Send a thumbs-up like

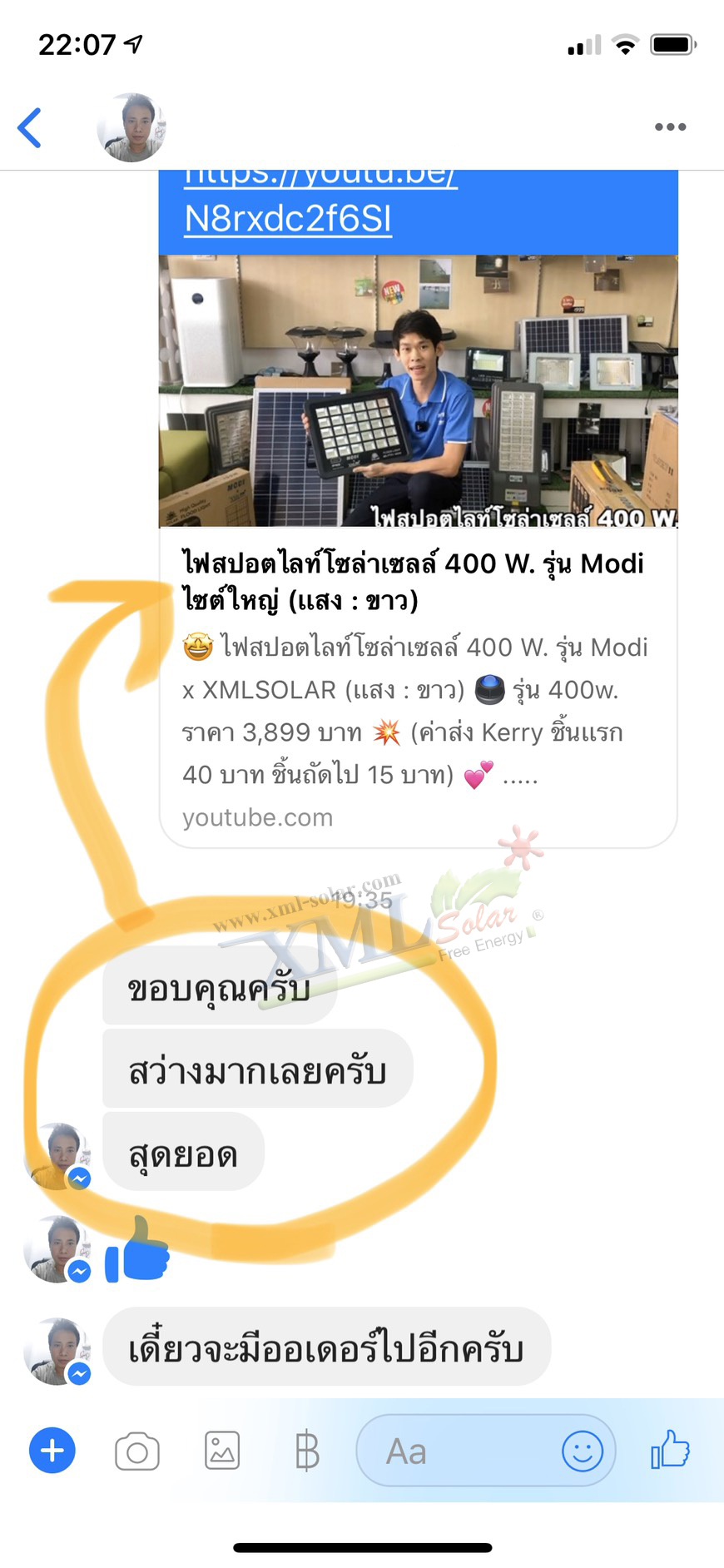coord(671,1449)
